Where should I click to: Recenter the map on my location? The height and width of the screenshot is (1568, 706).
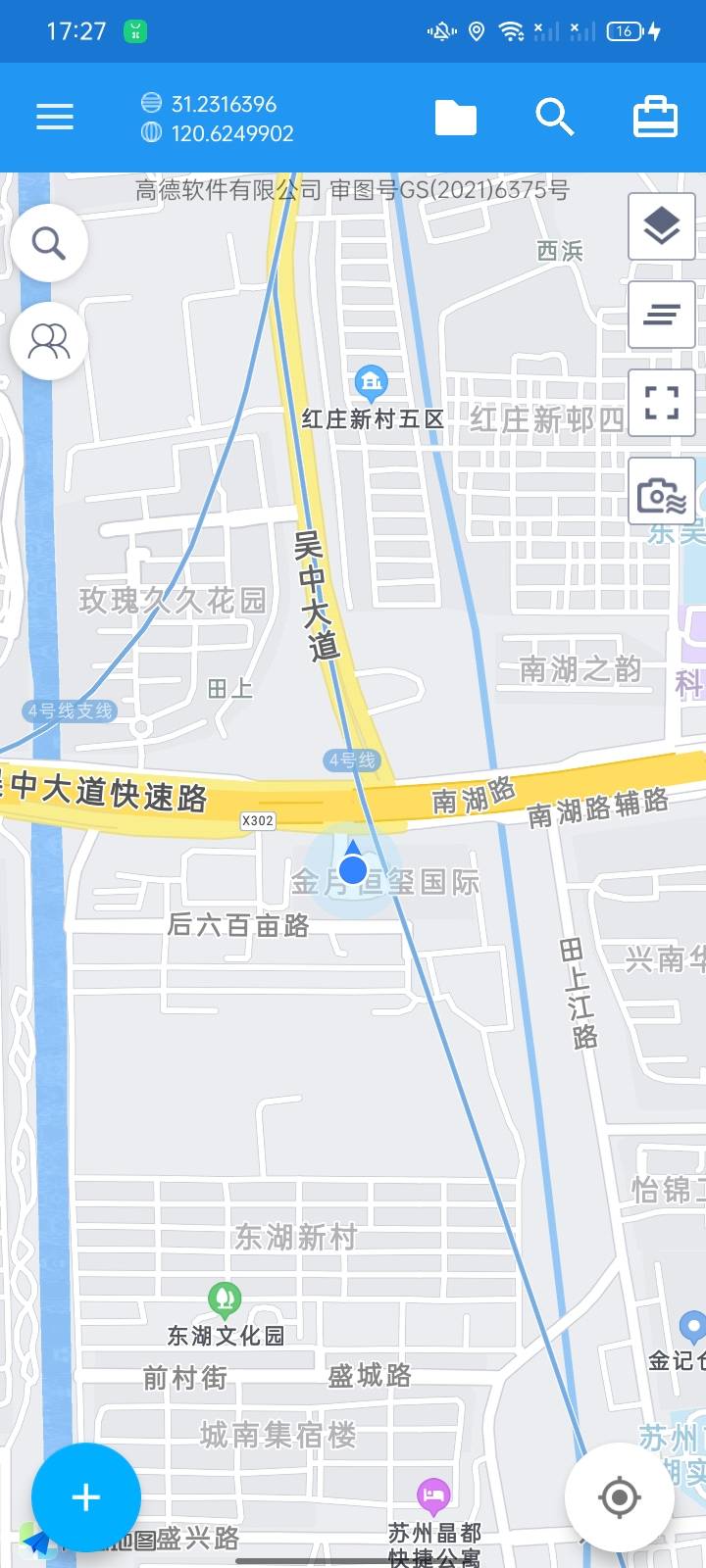coord(620,1497)
